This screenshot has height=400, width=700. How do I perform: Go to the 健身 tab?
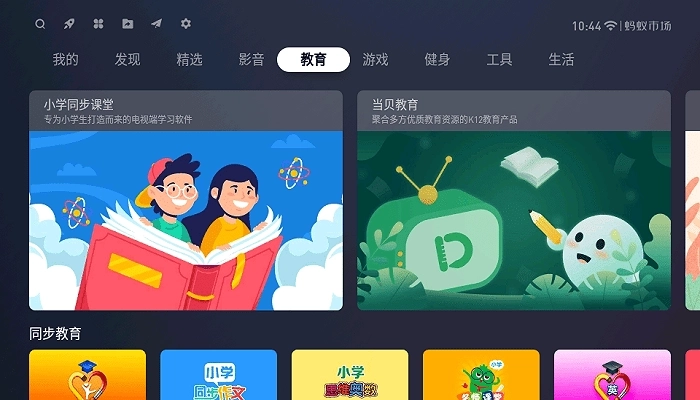[437, 60]
